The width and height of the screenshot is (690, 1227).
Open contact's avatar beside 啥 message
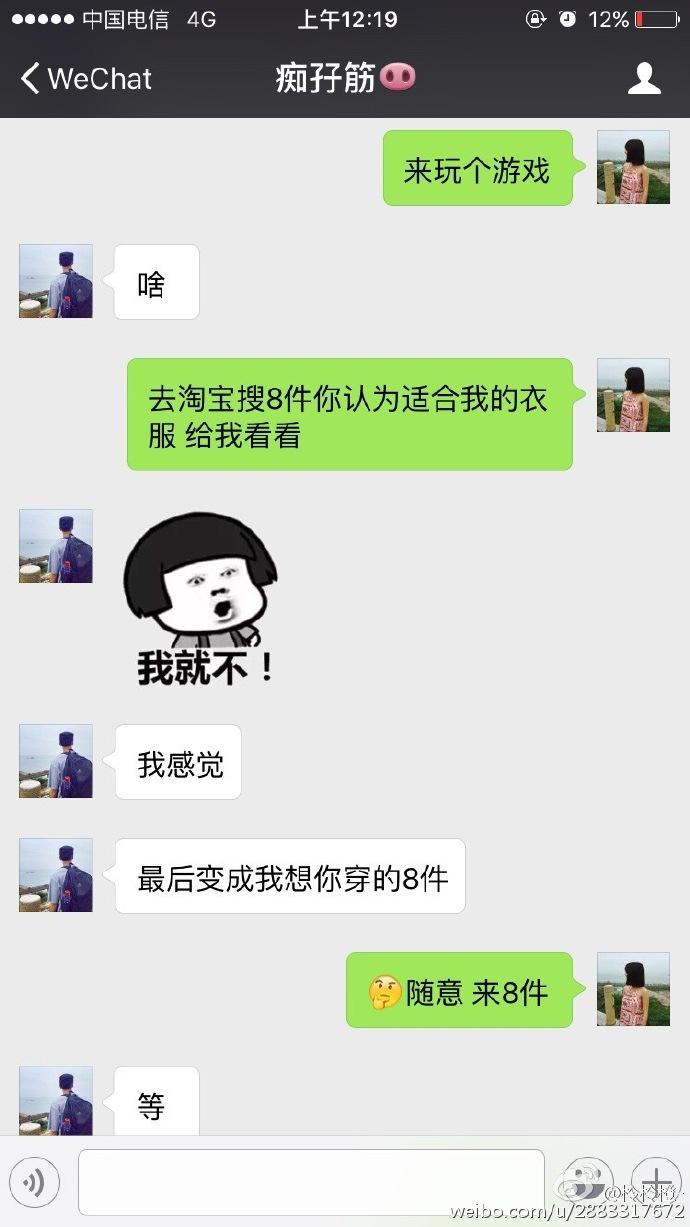click(x=56, y=281)
